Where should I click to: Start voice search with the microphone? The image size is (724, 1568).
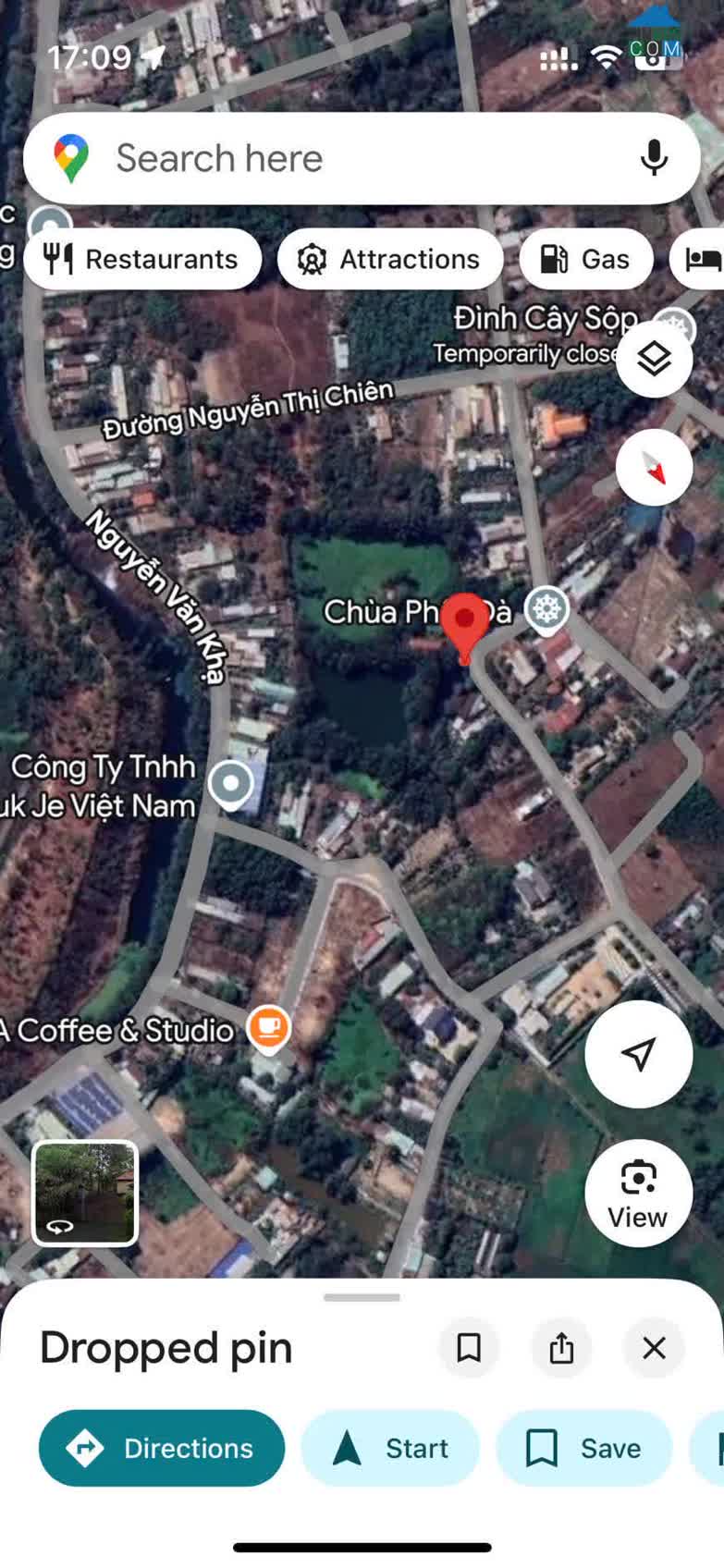point(654,159)
